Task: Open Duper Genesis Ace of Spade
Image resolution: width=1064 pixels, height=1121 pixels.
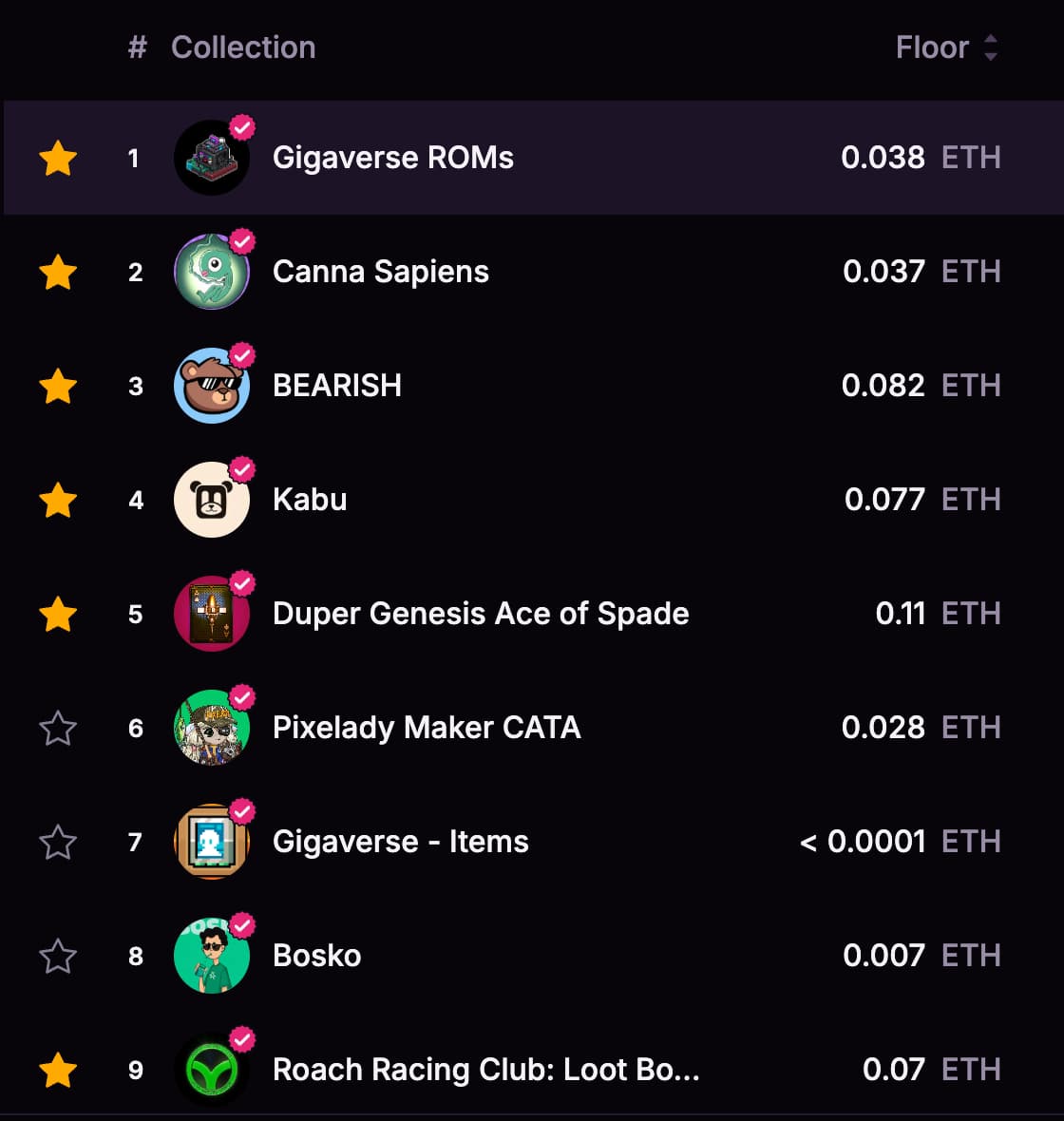Action: point(480,614)
